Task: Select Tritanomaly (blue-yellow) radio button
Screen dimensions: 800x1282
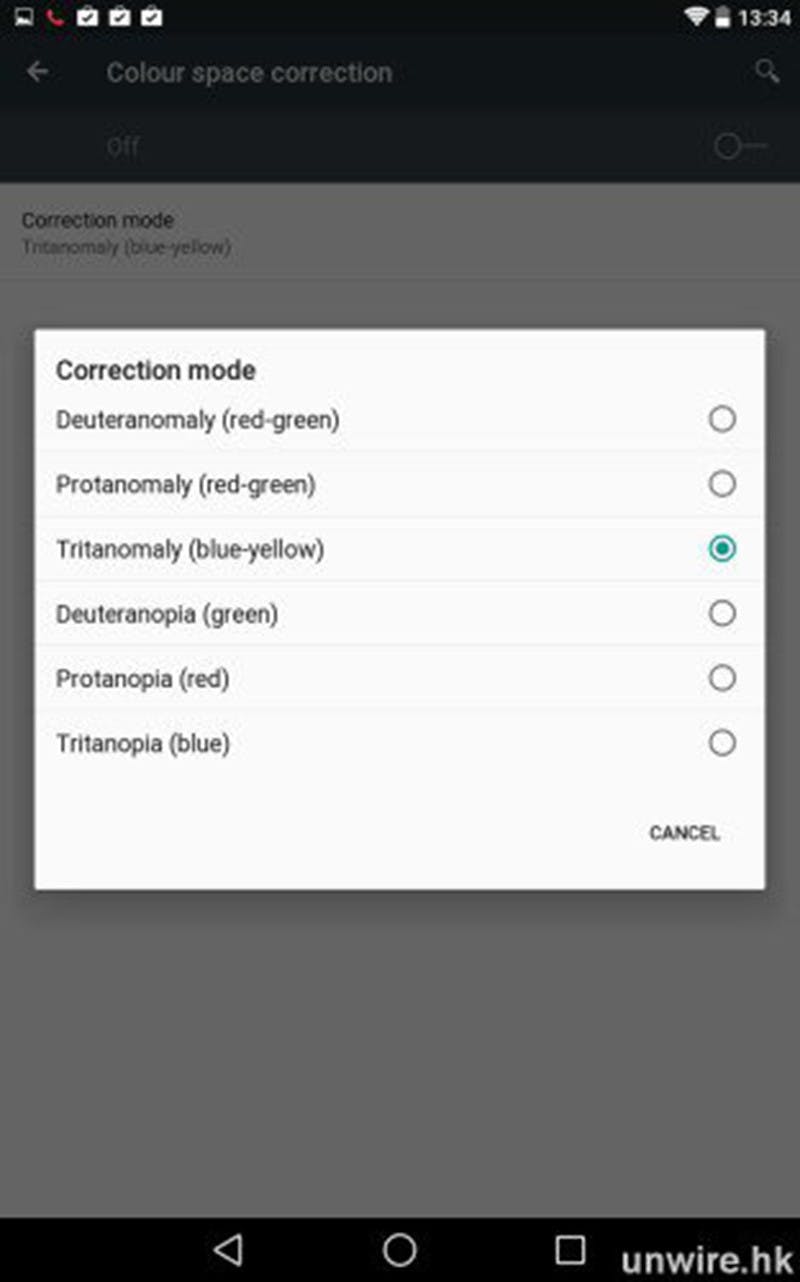Action: (721, 548)
